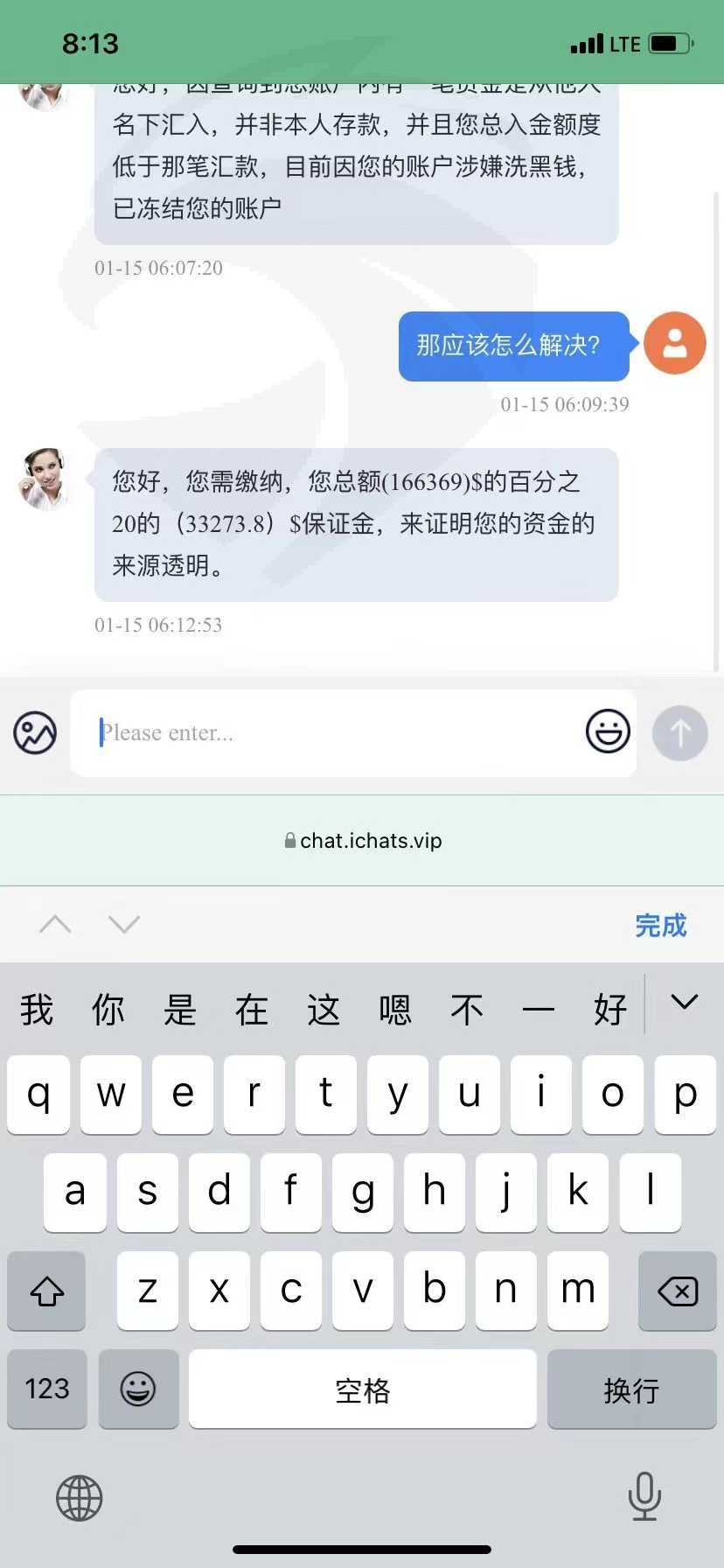Image resolution: width=724 pixels, height=1568 pixels.
Task: Switch input language with globe key
Action: (80, 1498)
